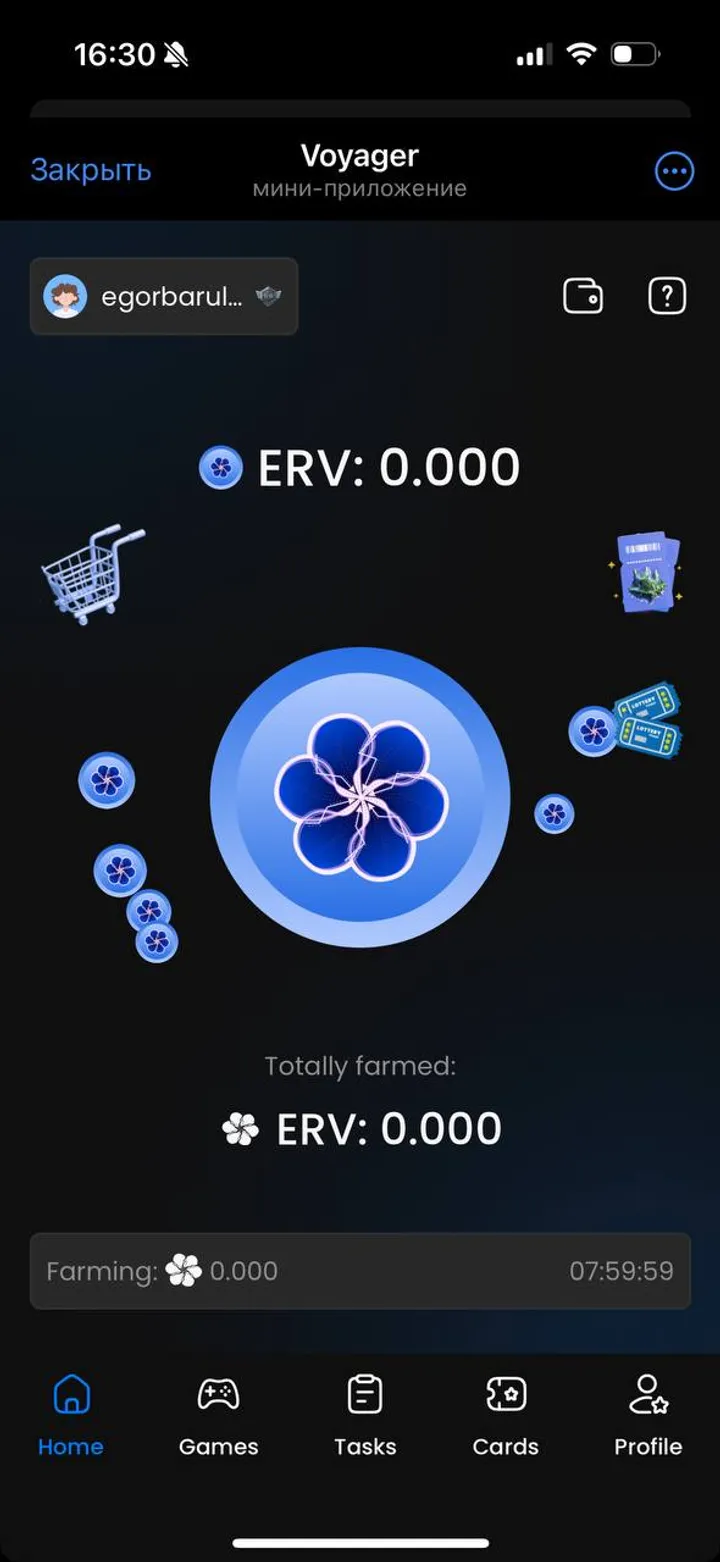Open the help question mark icon
The image size is (720, 1562).
(x=666, y=295)
